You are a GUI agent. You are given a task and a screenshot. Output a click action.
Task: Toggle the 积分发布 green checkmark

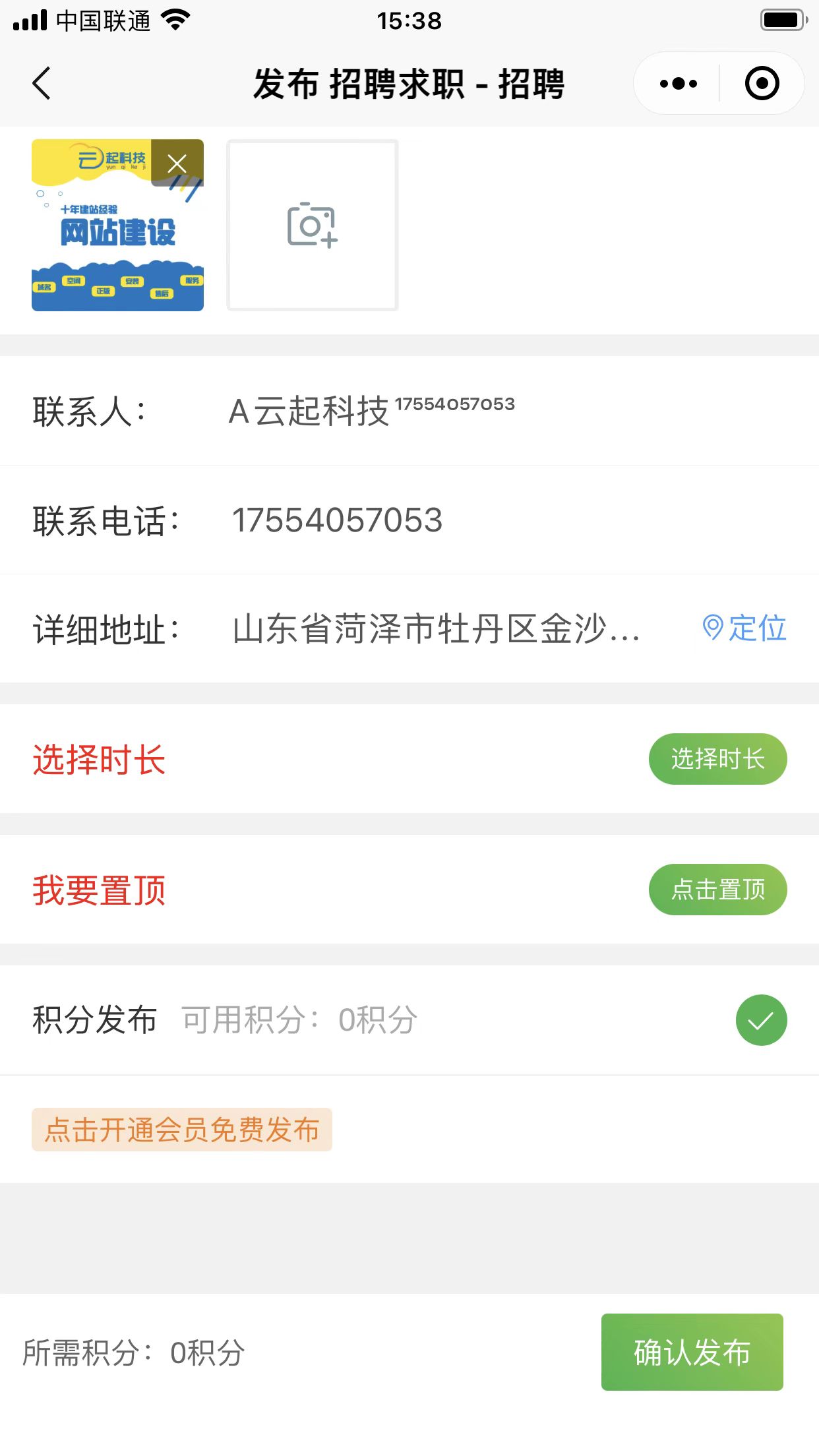[x=761, y=1020]
